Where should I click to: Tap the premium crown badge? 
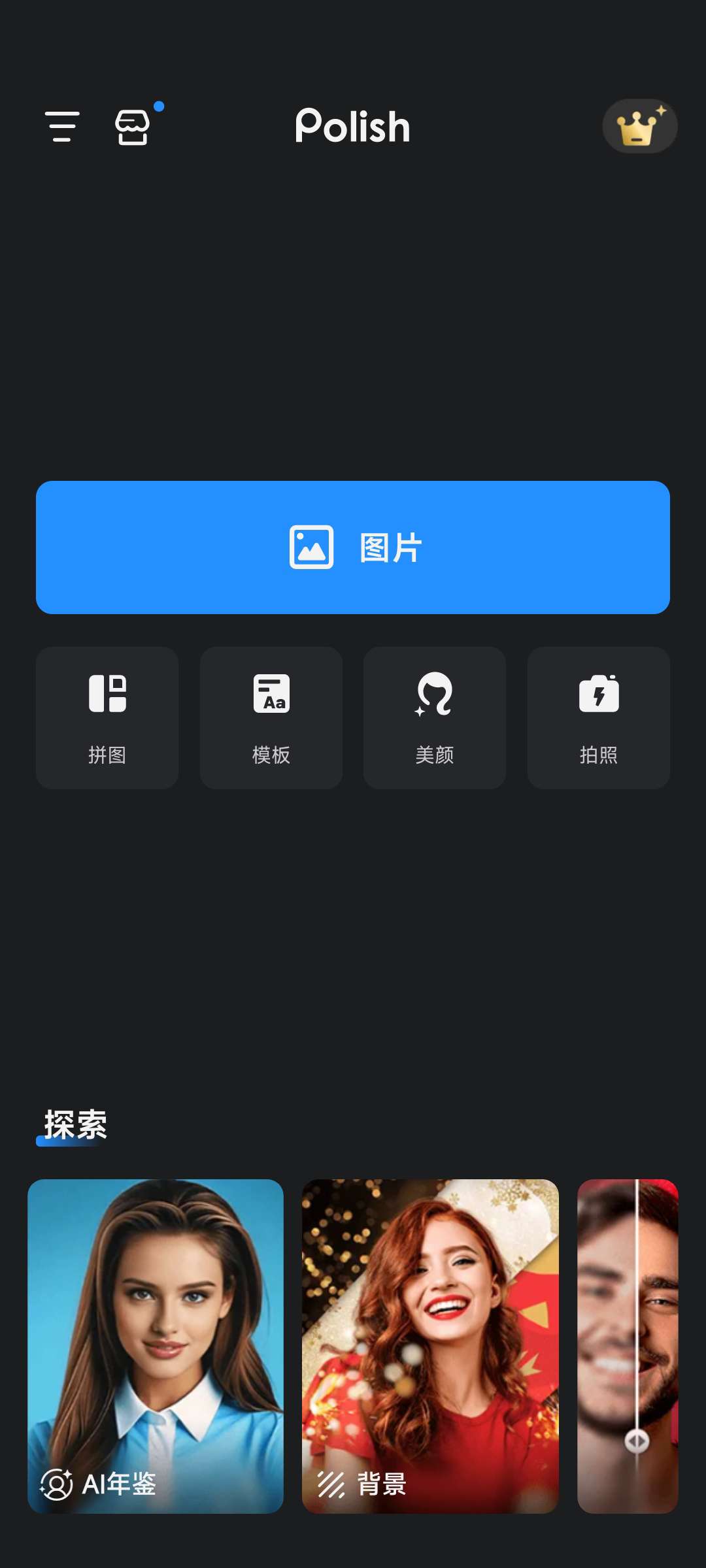[639, 127]
